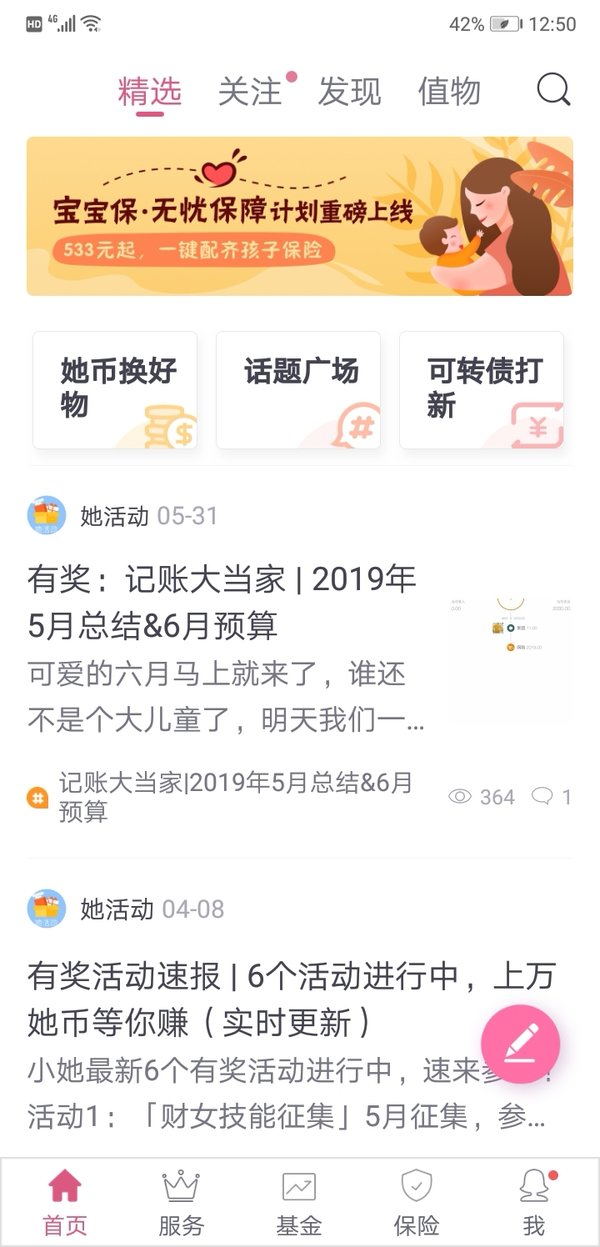View comments on the 记账大当家 post

[551, 797]
